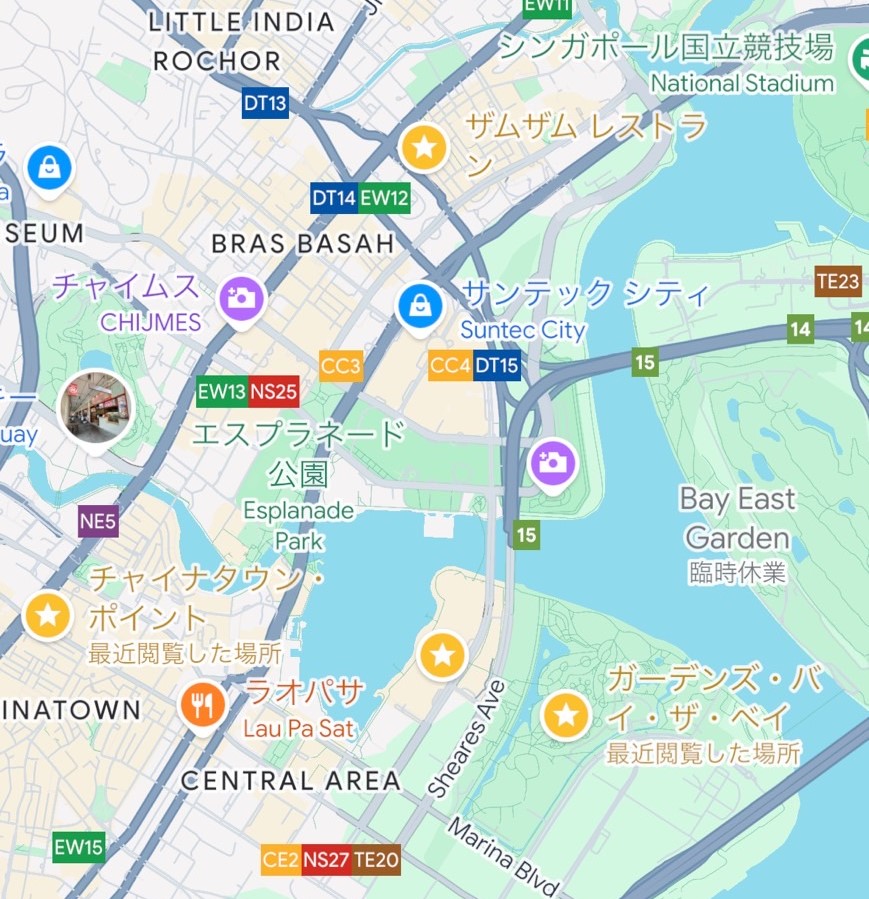
Task: Tap the EW15 station marker
Action: (79, 848)
